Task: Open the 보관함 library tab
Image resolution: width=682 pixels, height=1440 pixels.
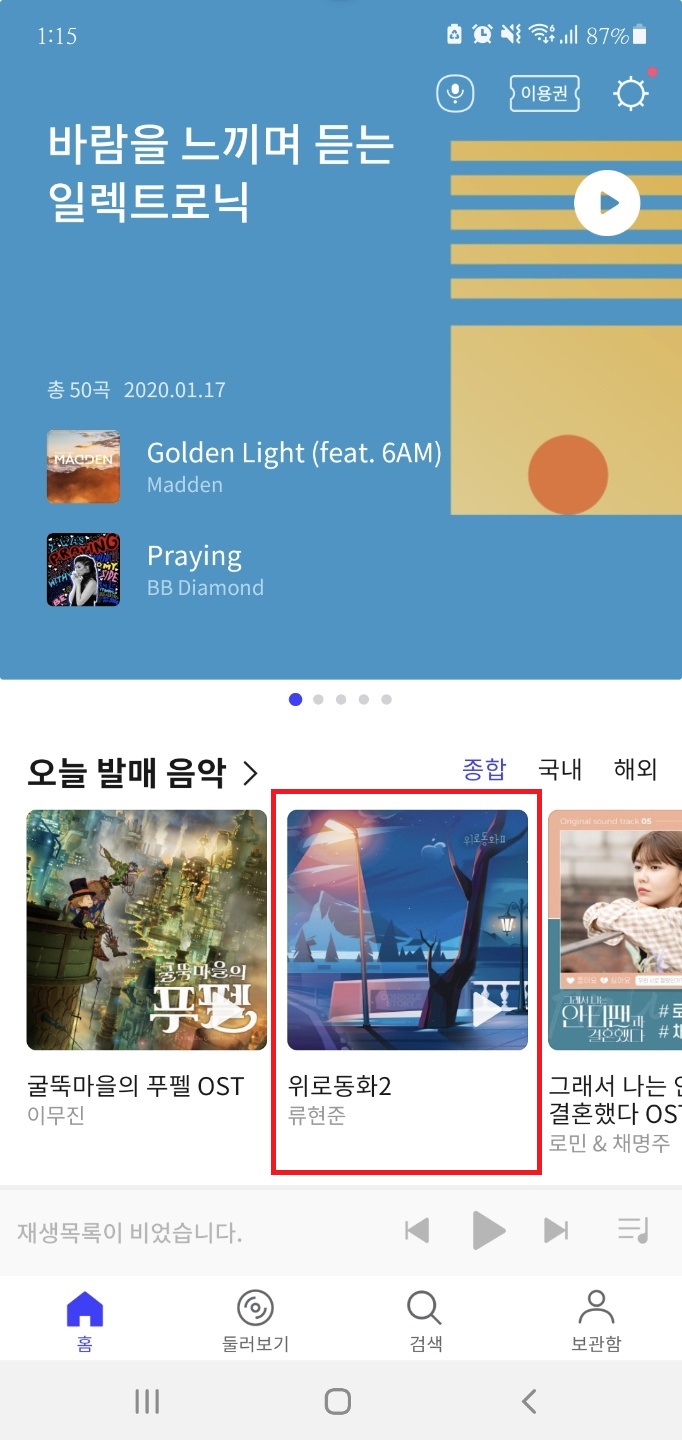Action: [596, 1319]
